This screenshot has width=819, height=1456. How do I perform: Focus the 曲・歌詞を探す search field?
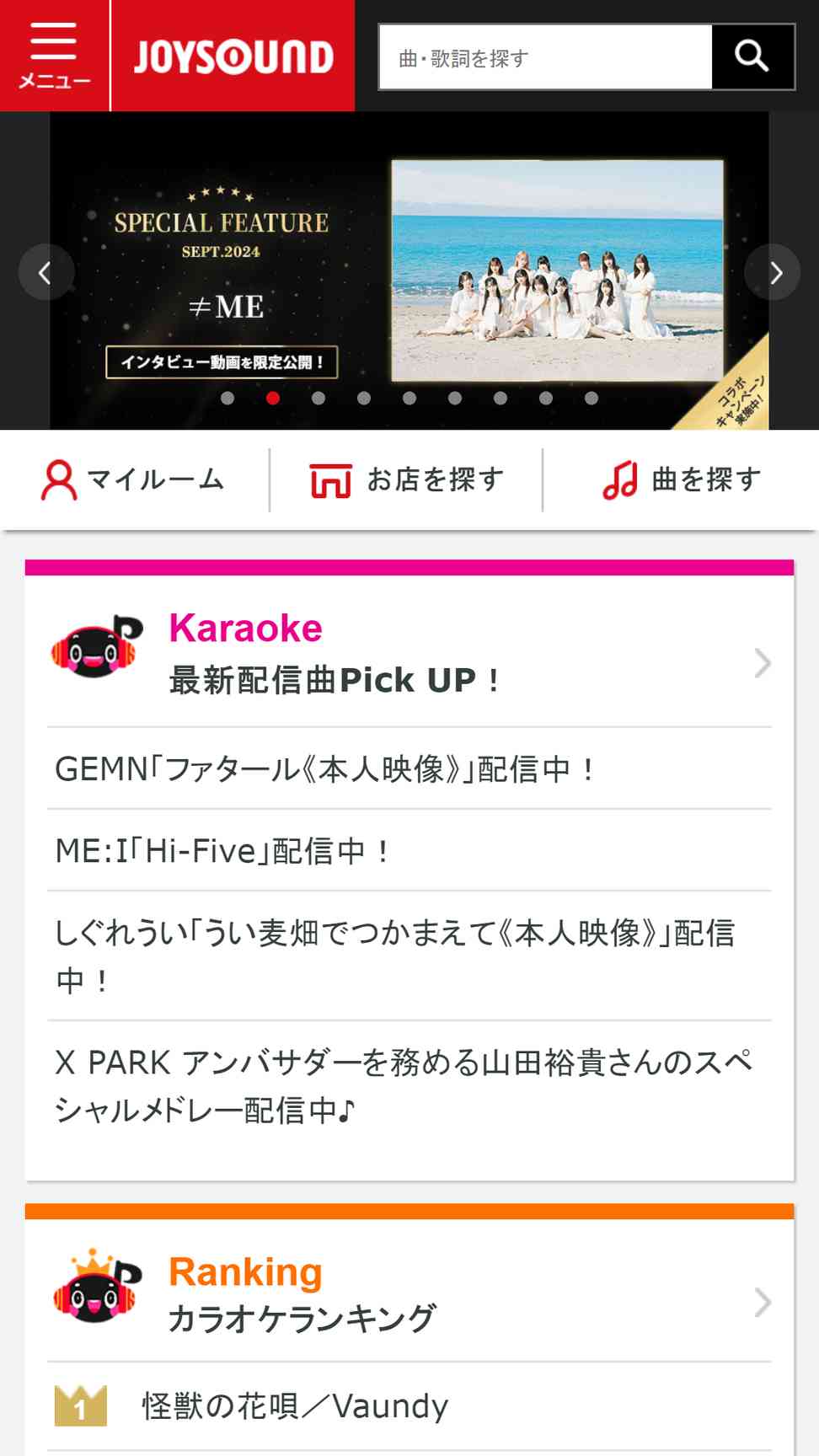546,57
